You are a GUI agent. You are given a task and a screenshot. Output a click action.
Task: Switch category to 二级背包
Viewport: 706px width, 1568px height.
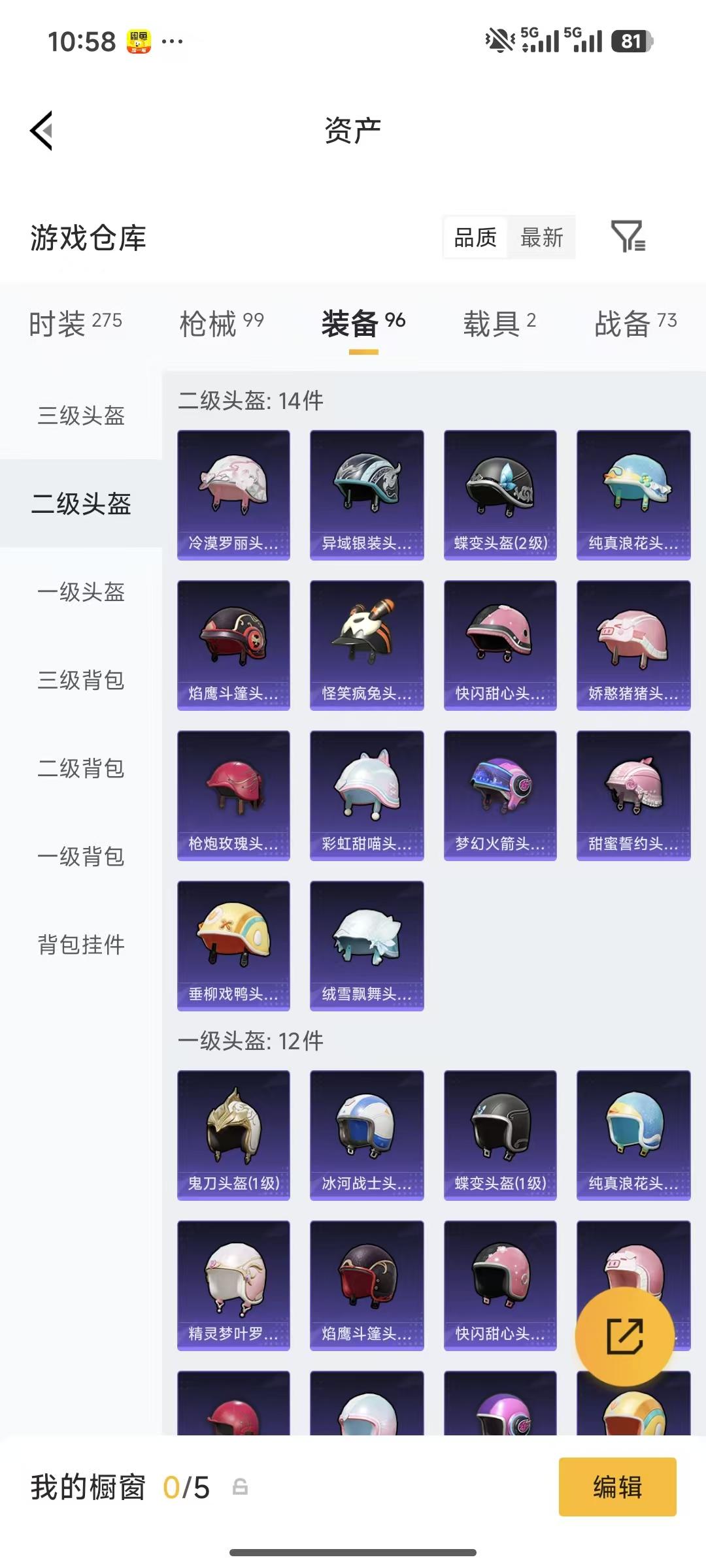pyautogui.click(x=78, y=769)
